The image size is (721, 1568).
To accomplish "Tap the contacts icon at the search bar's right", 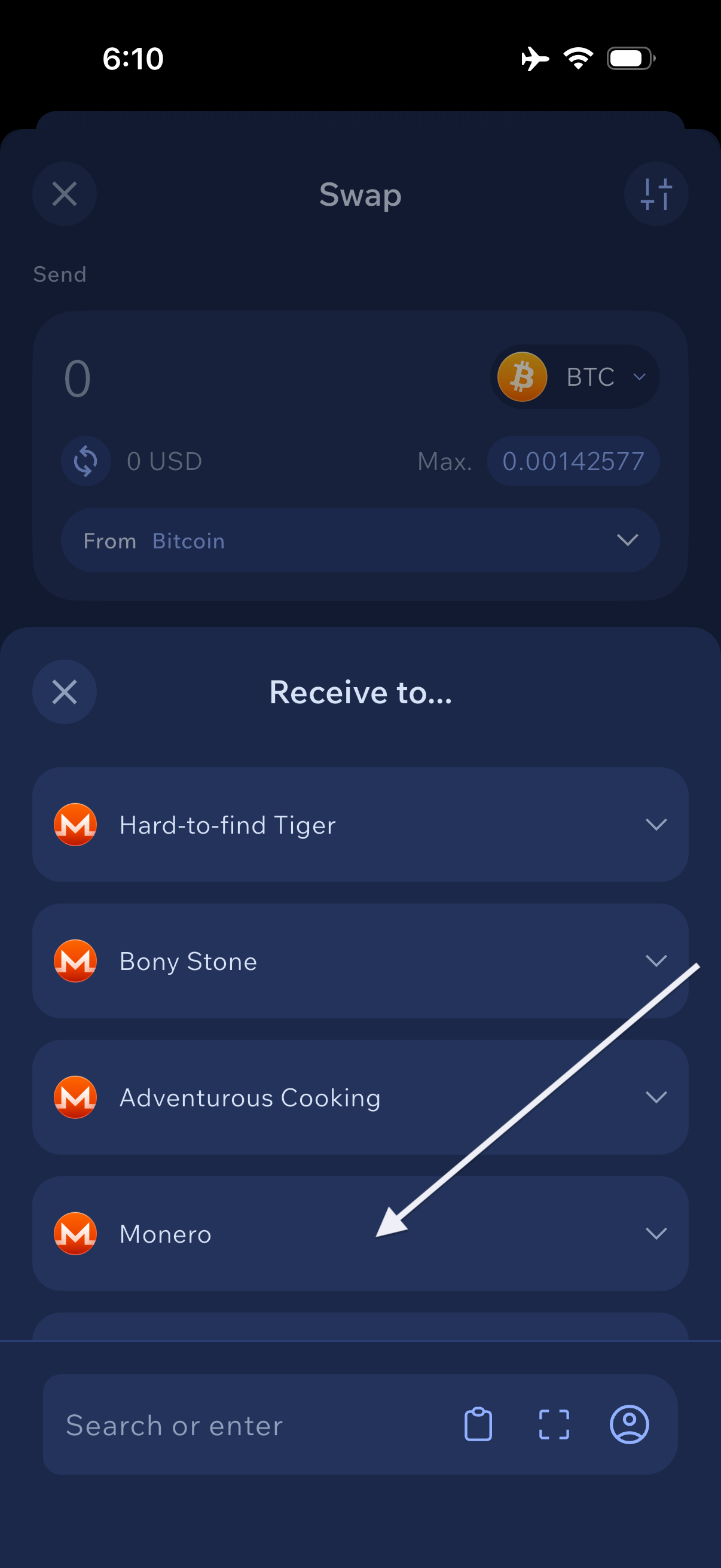I will point(630,1424).
